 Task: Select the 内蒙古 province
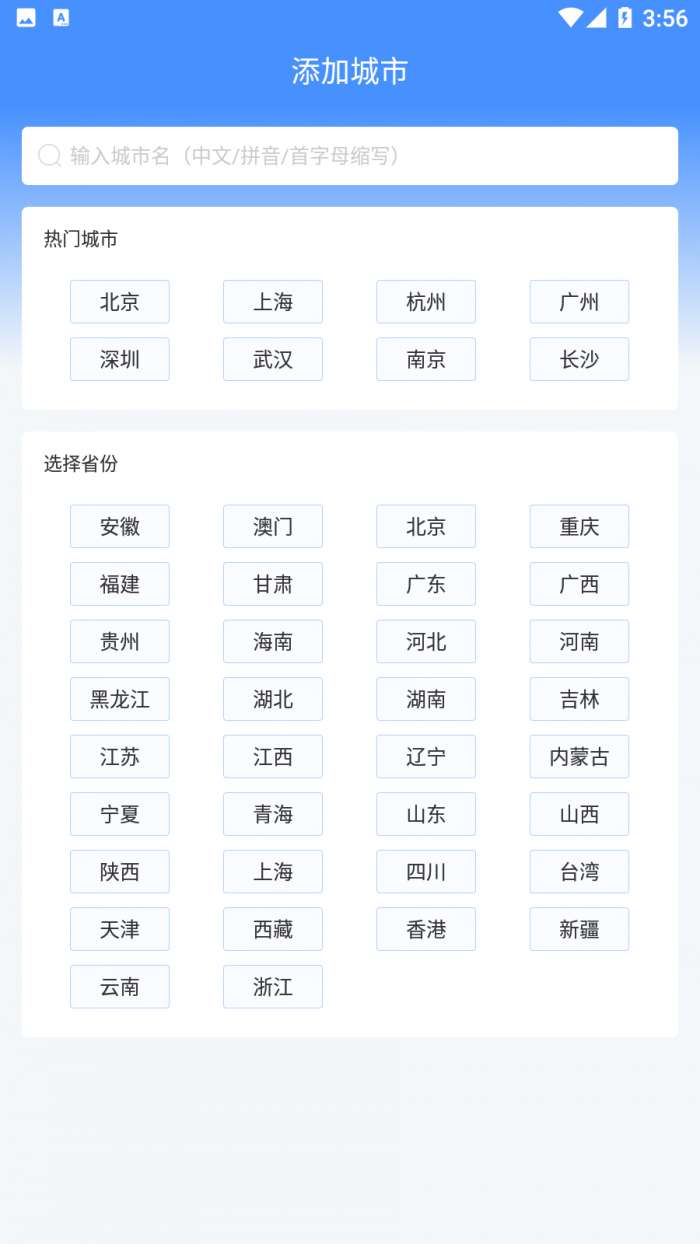(x=579, y=757)
